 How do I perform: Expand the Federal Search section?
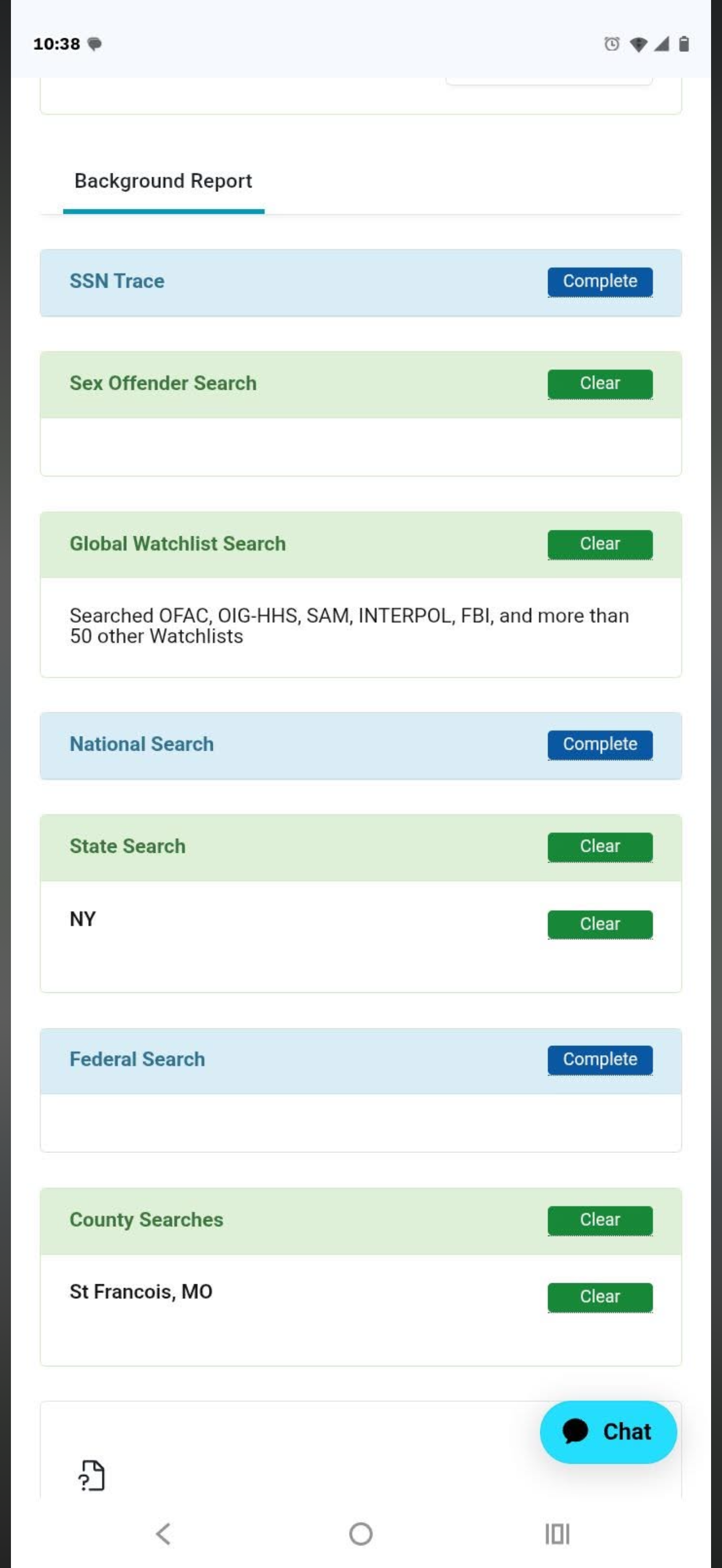point(361,1061)
